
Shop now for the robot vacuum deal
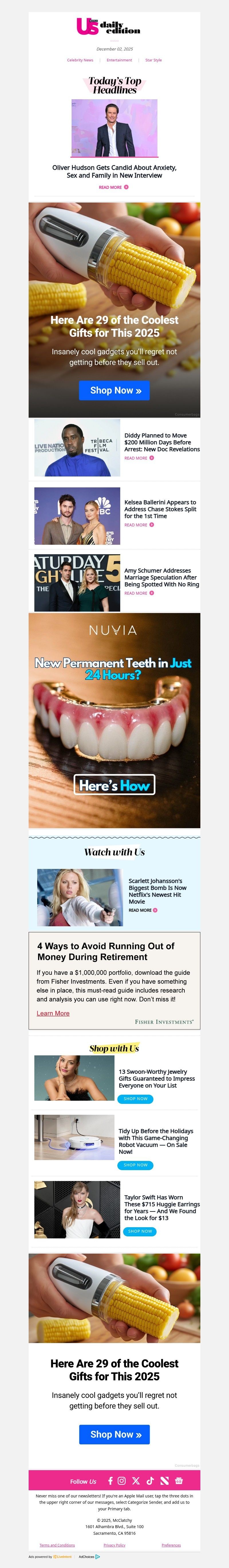coord(135,1165)
